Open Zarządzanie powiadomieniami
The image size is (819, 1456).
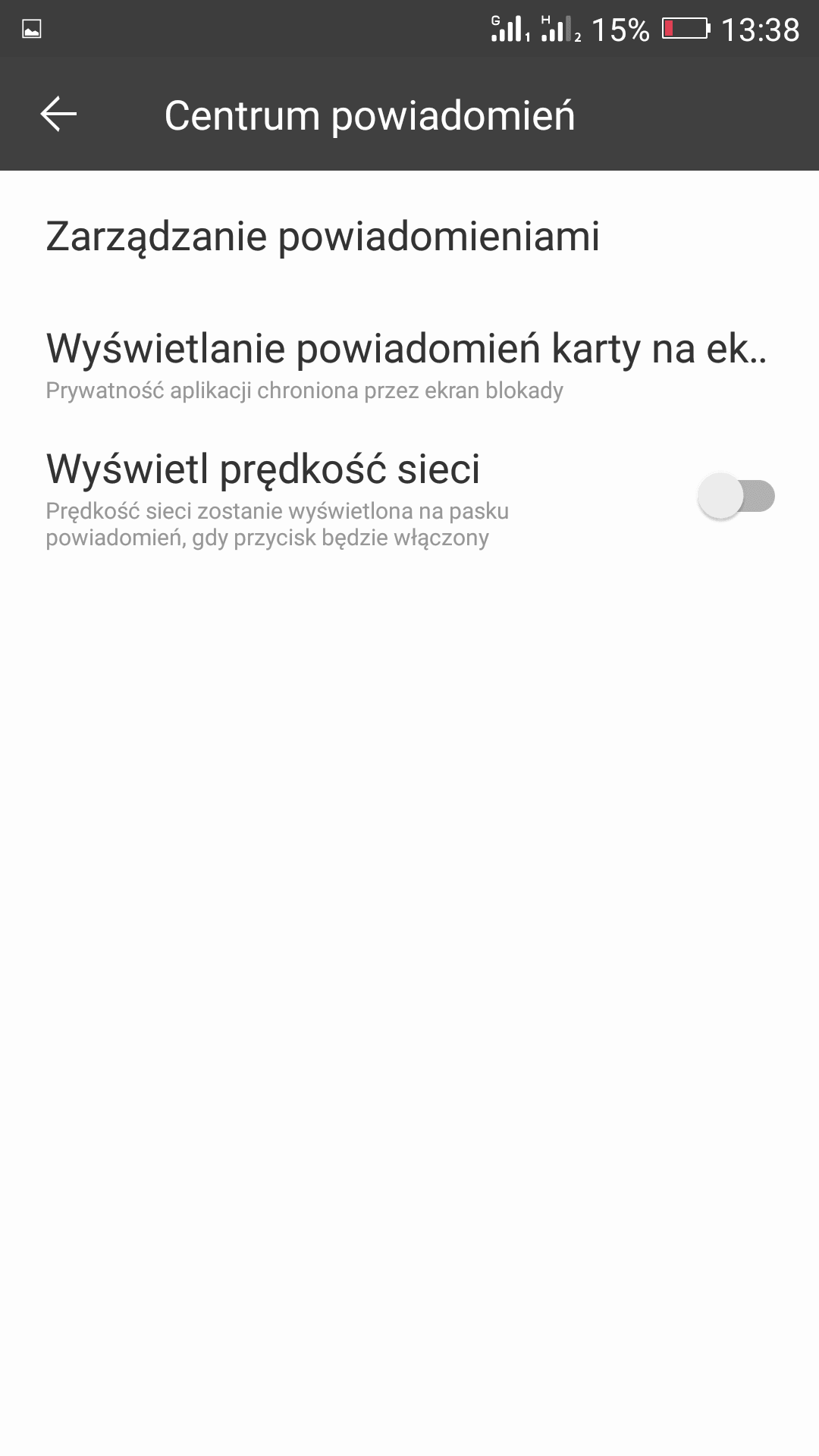pos(409,237)
